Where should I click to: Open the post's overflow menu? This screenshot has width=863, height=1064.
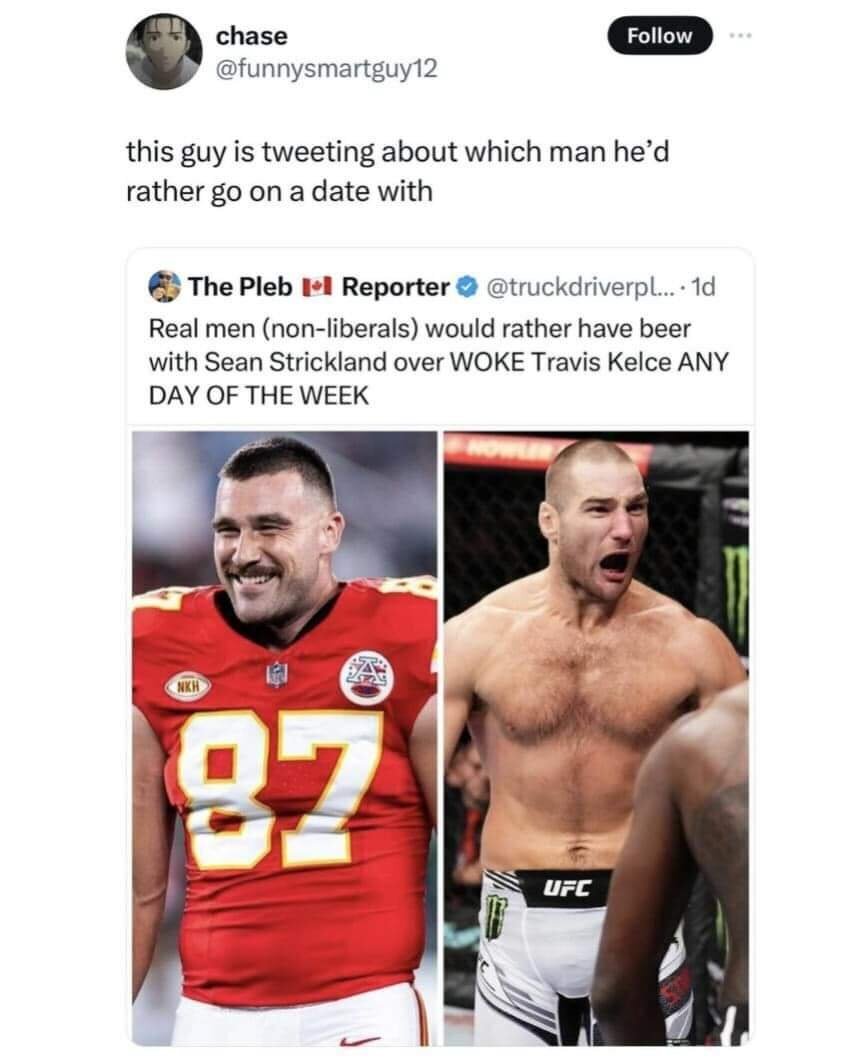pyautogui.click(x=738, y=35)
